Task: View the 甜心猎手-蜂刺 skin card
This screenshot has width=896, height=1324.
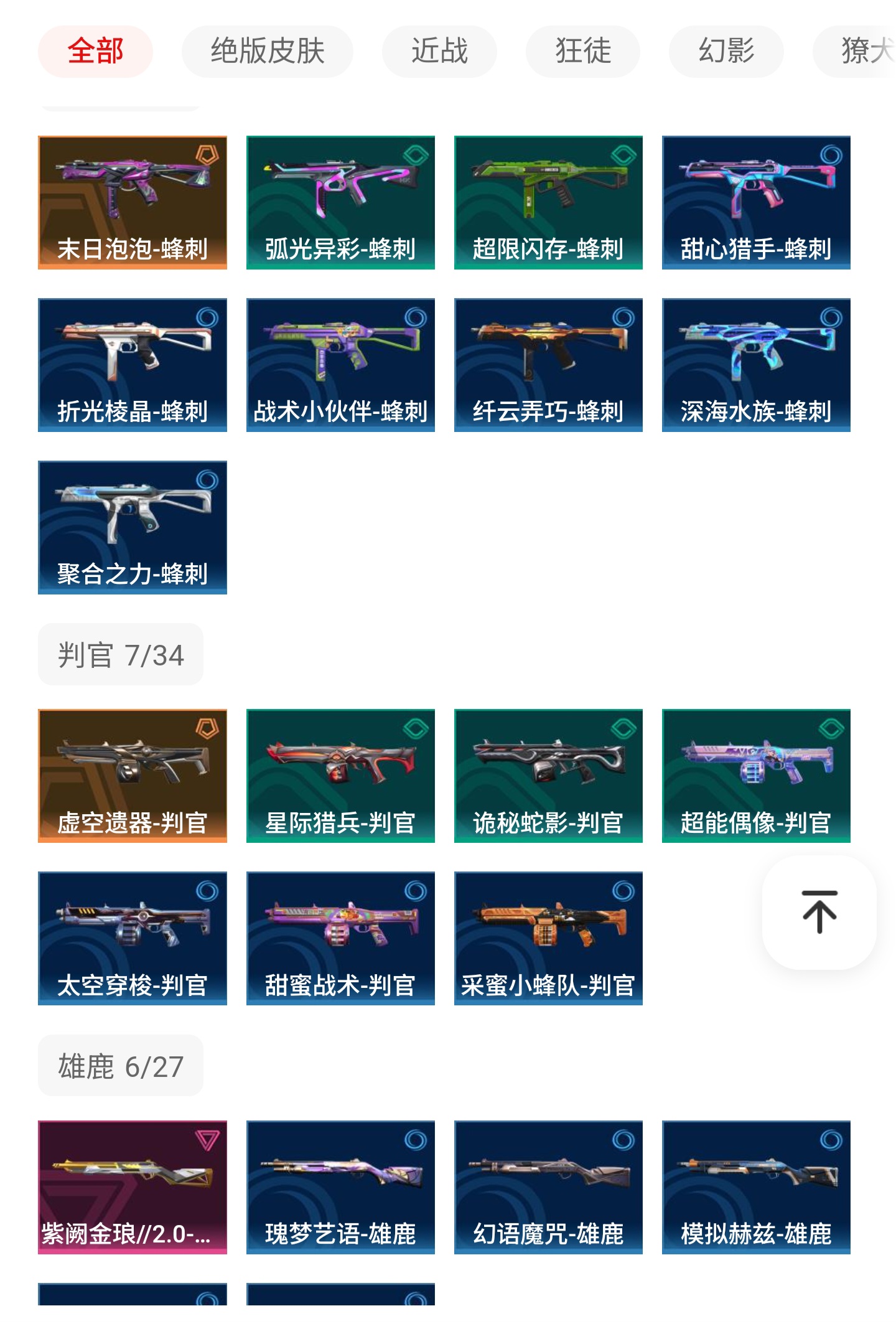Action: [756, 202]
